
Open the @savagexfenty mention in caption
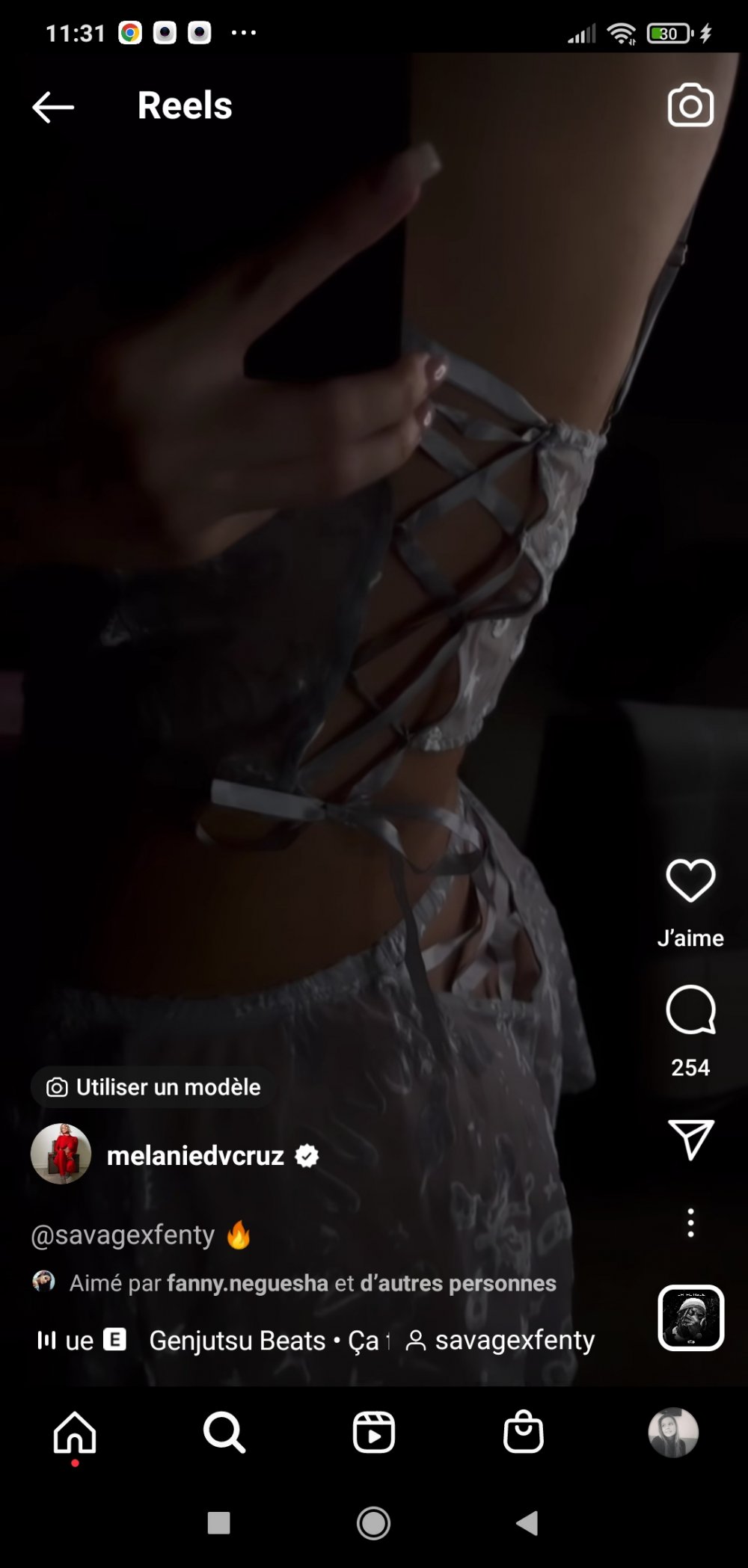click(123, 1235)
